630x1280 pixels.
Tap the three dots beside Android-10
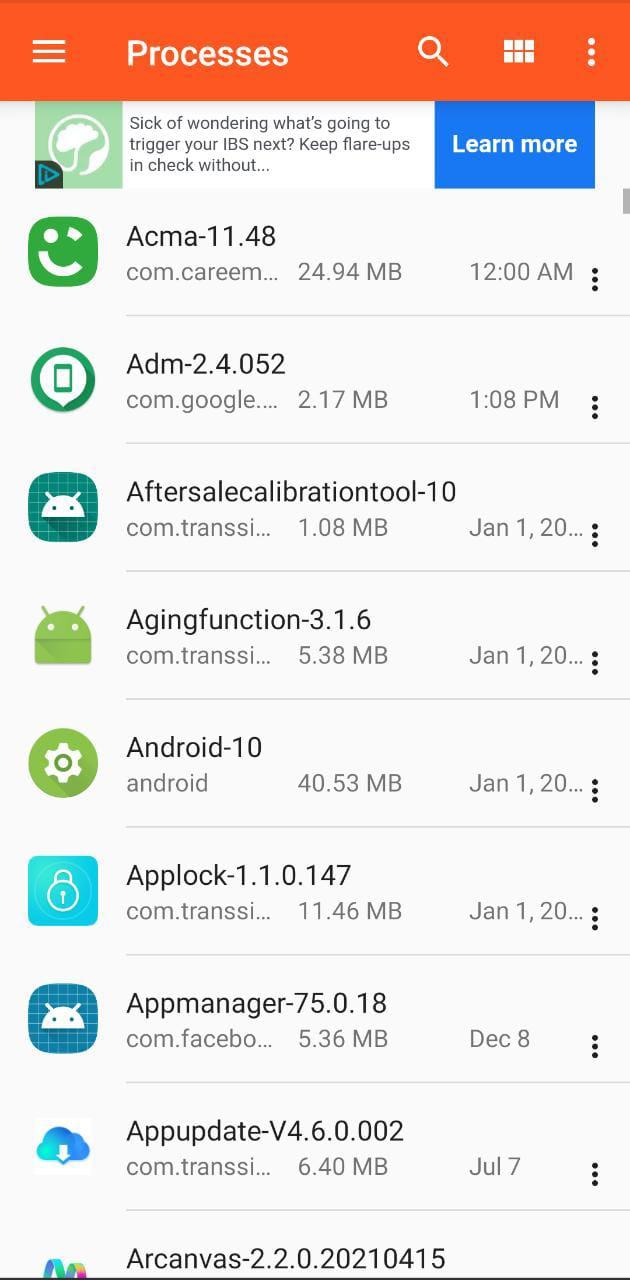(595, 791)
